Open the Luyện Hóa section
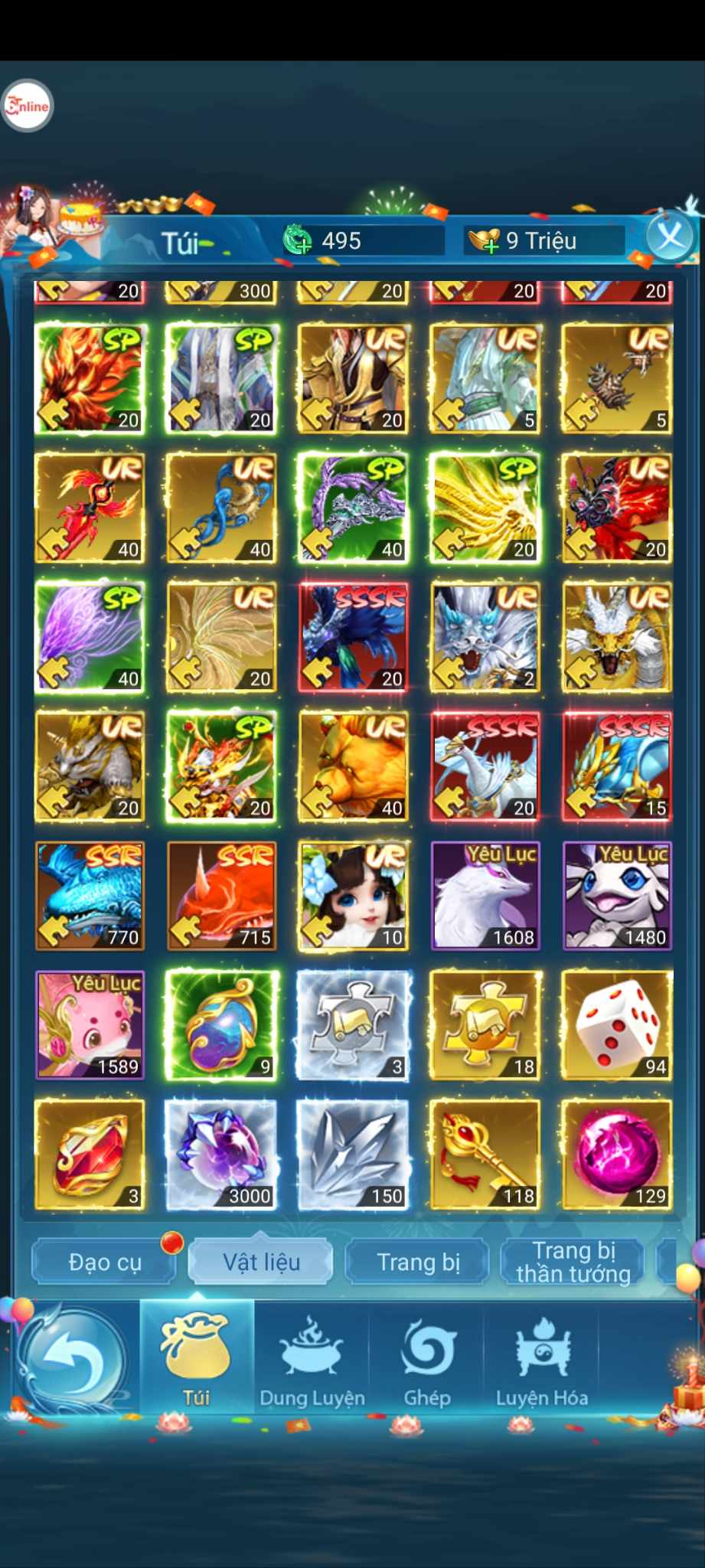Image resolution: width=705 pixels, height=1568 pixels. pos(541,1361)
